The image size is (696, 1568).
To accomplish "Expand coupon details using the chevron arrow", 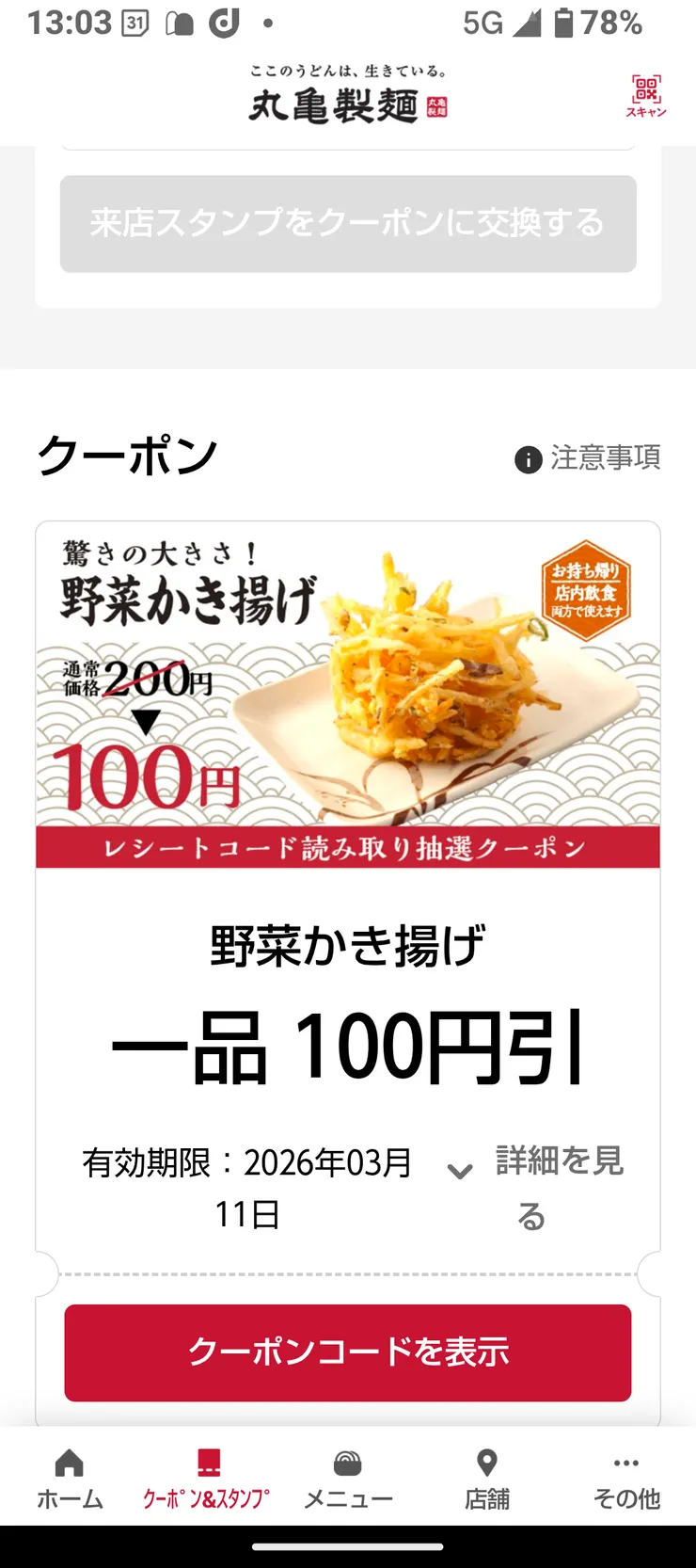I will click(x=459, y=1170).
